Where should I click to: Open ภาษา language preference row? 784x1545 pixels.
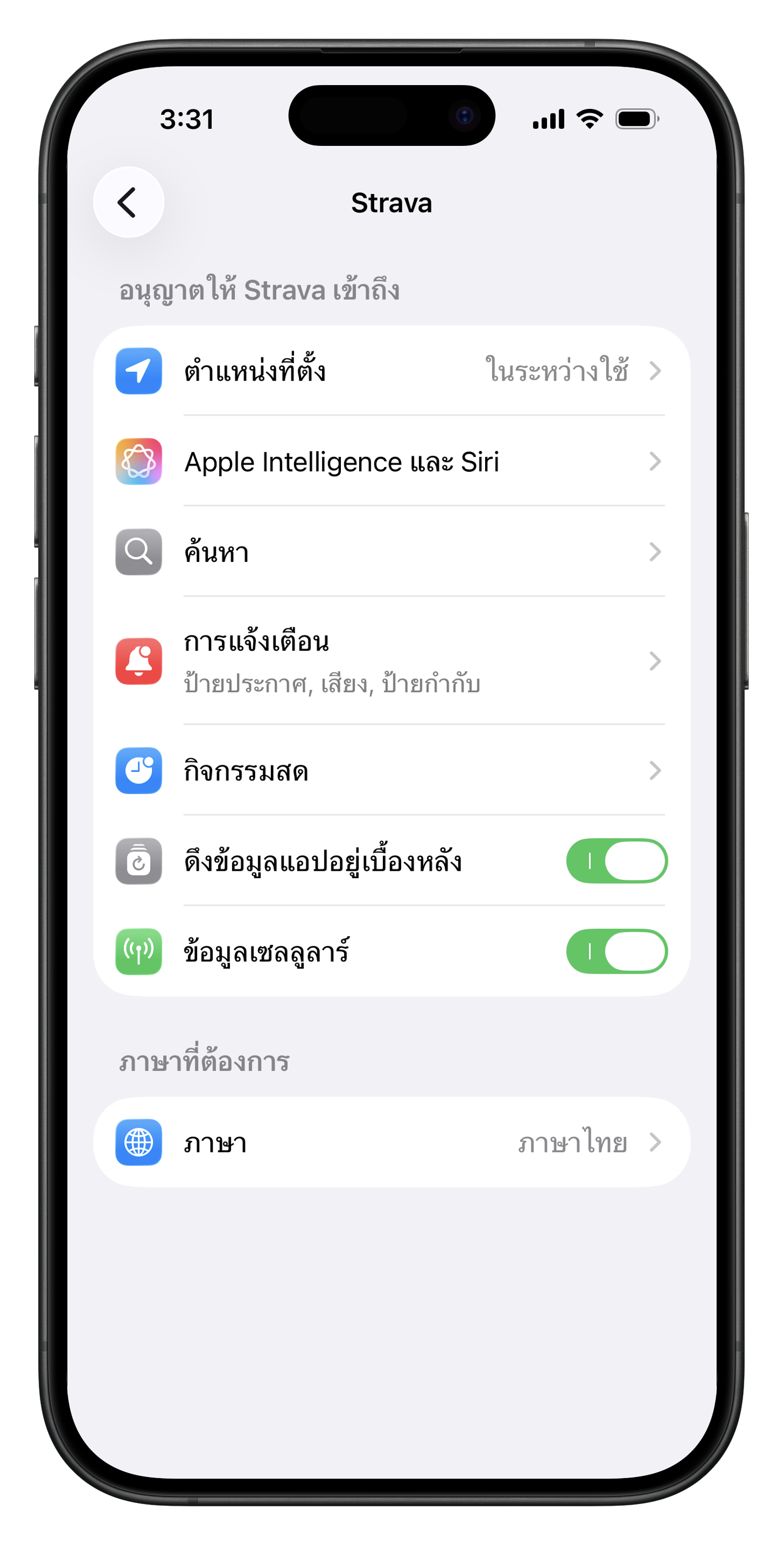click(x=391, y=1143)
